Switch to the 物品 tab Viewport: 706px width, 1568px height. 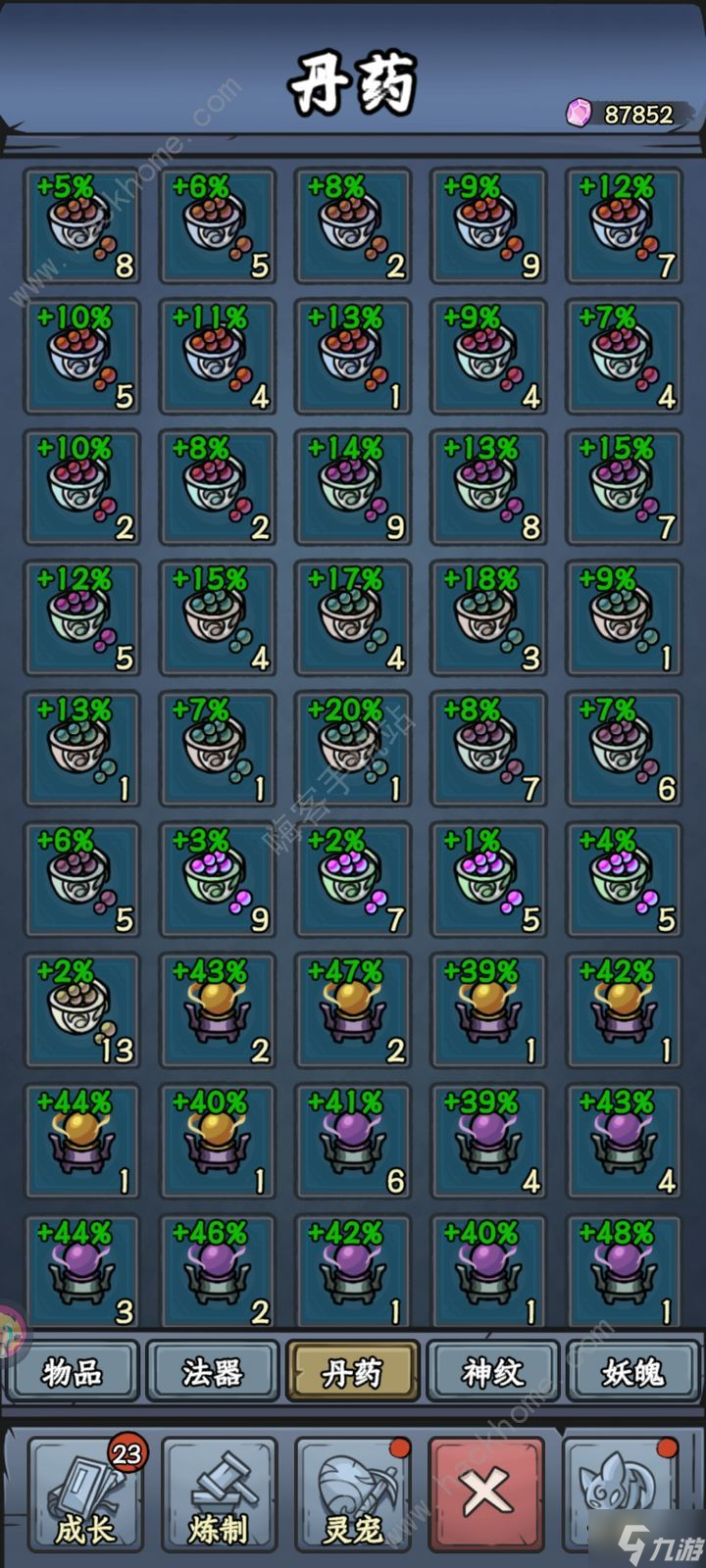[x=73, y=1371]
